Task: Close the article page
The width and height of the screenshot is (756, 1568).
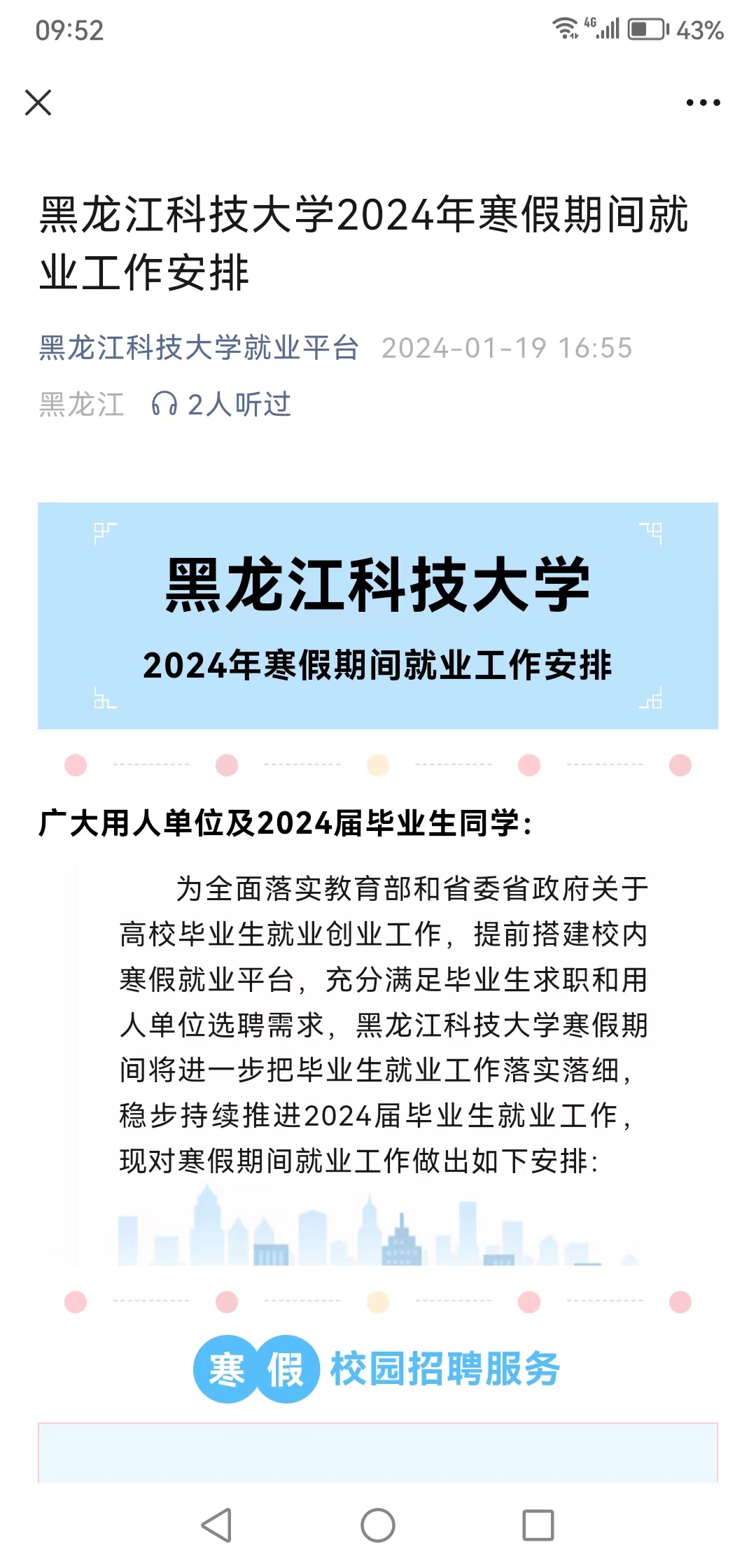Action: click(x=38, y=102)
